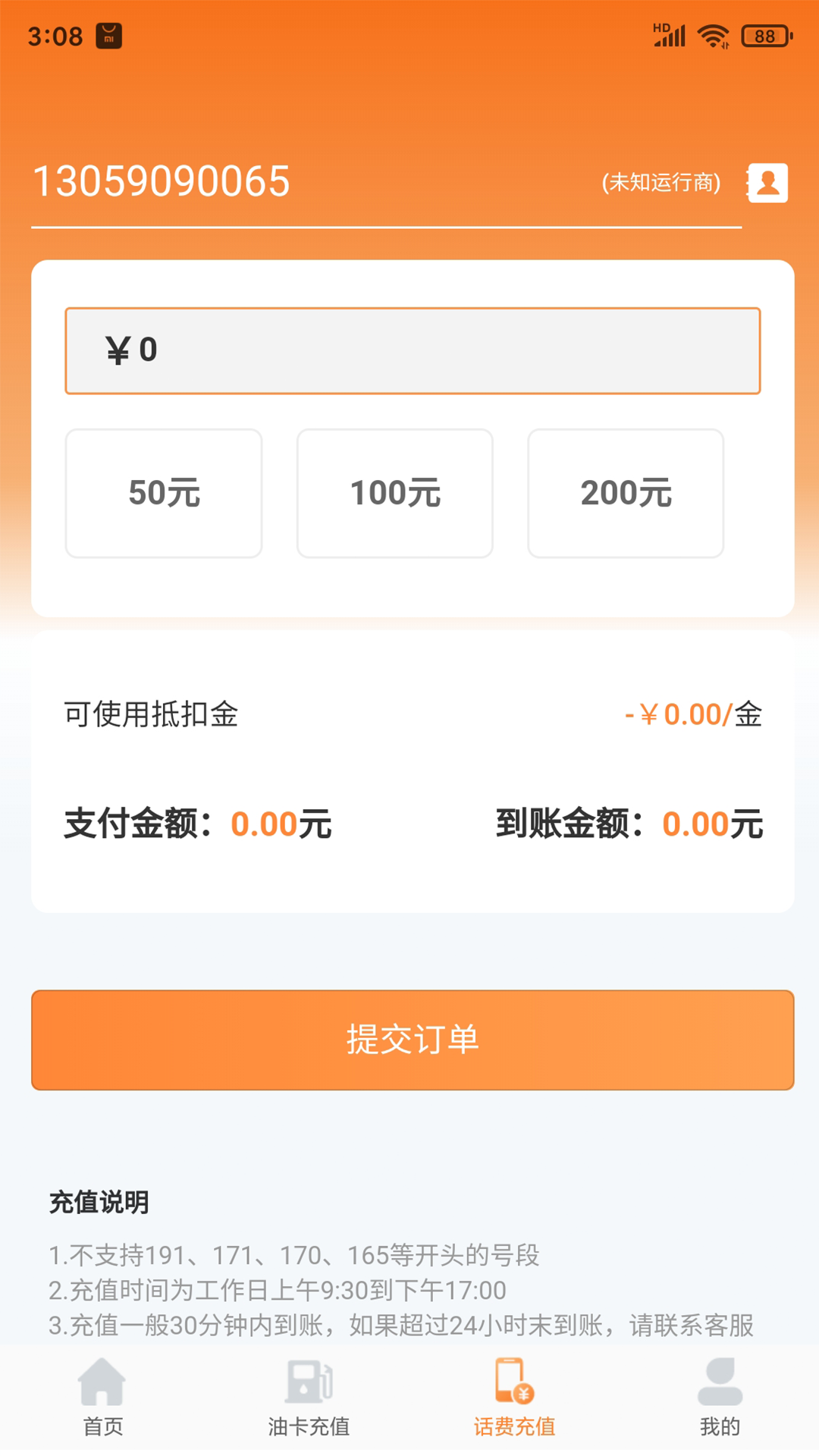This screenshot has height=1456, width=819.
Task: Click the battery indicator showing 88
Action: (764, 36)
